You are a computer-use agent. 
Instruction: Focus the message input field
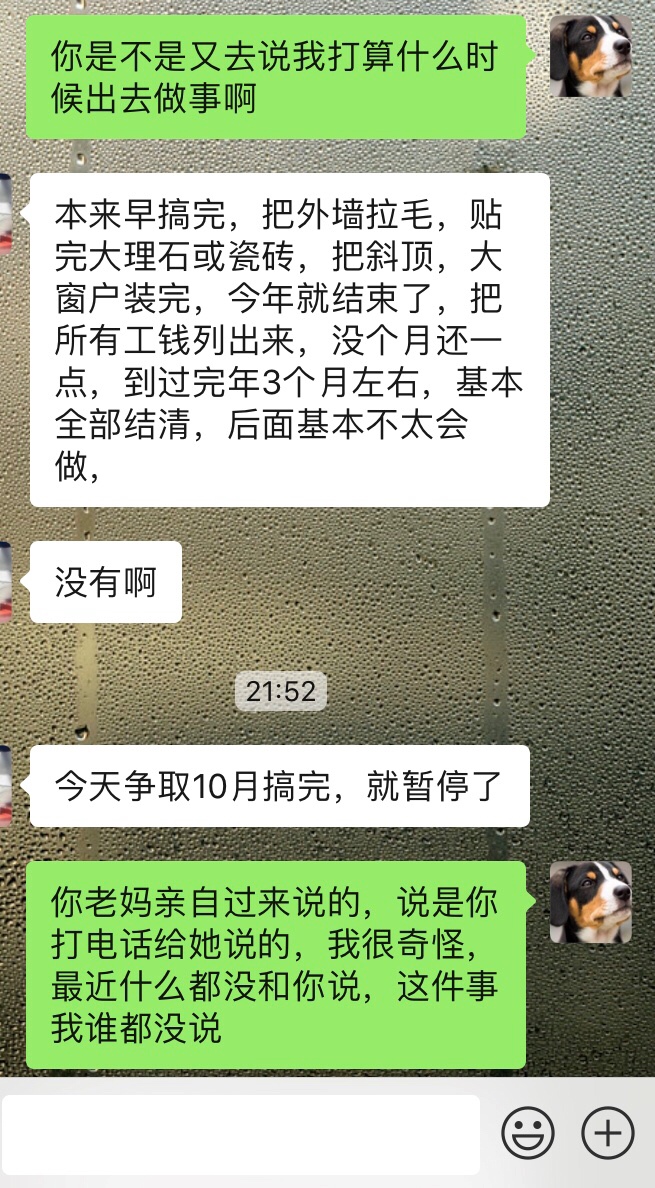240,1134
